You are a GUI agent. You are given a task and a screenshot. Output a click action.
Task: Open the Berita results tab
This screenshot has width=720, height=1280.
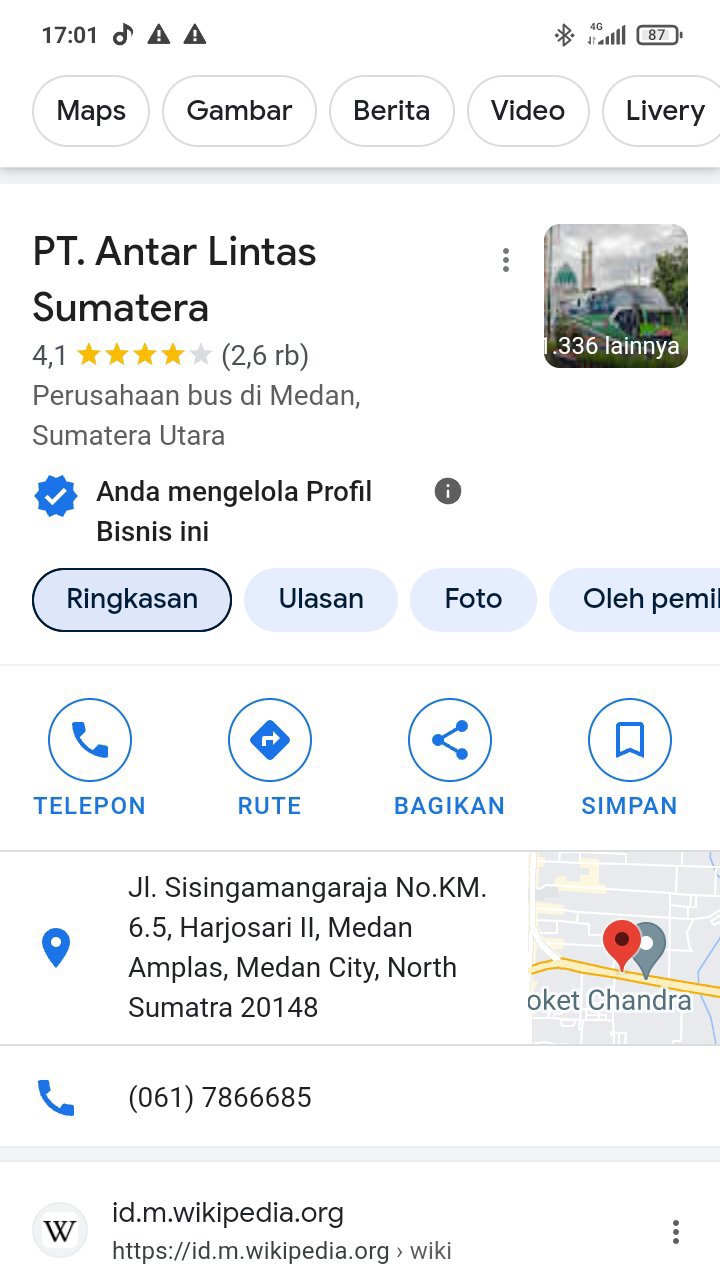click(x=391, y=111)
